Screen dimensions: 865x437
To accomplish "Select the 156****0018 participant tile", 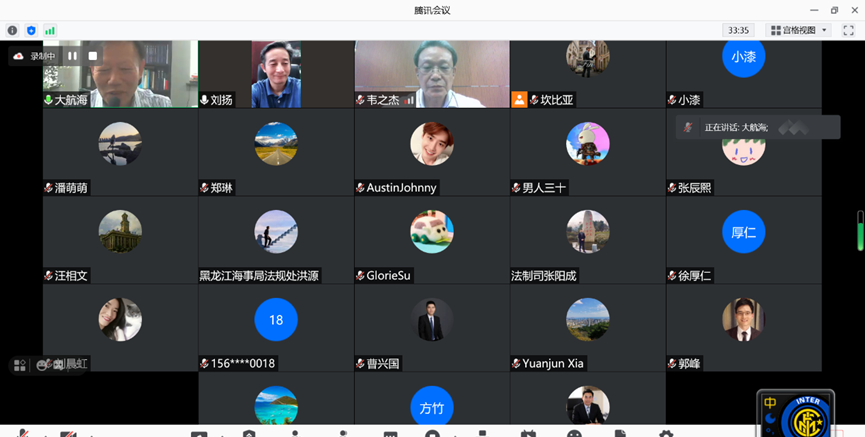I will click(276, 326).
